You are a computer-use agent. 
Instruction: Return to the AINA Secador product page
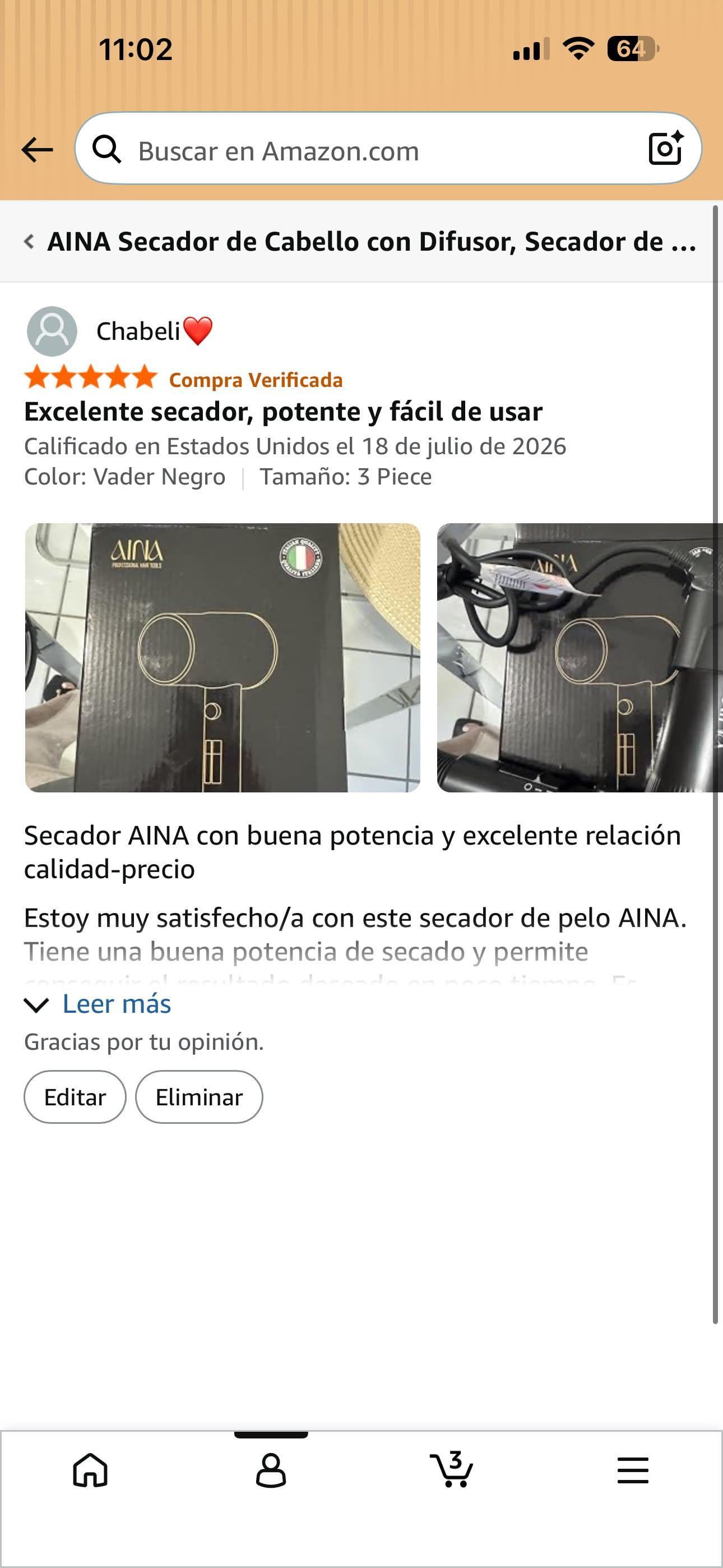[x=361, y=242]
